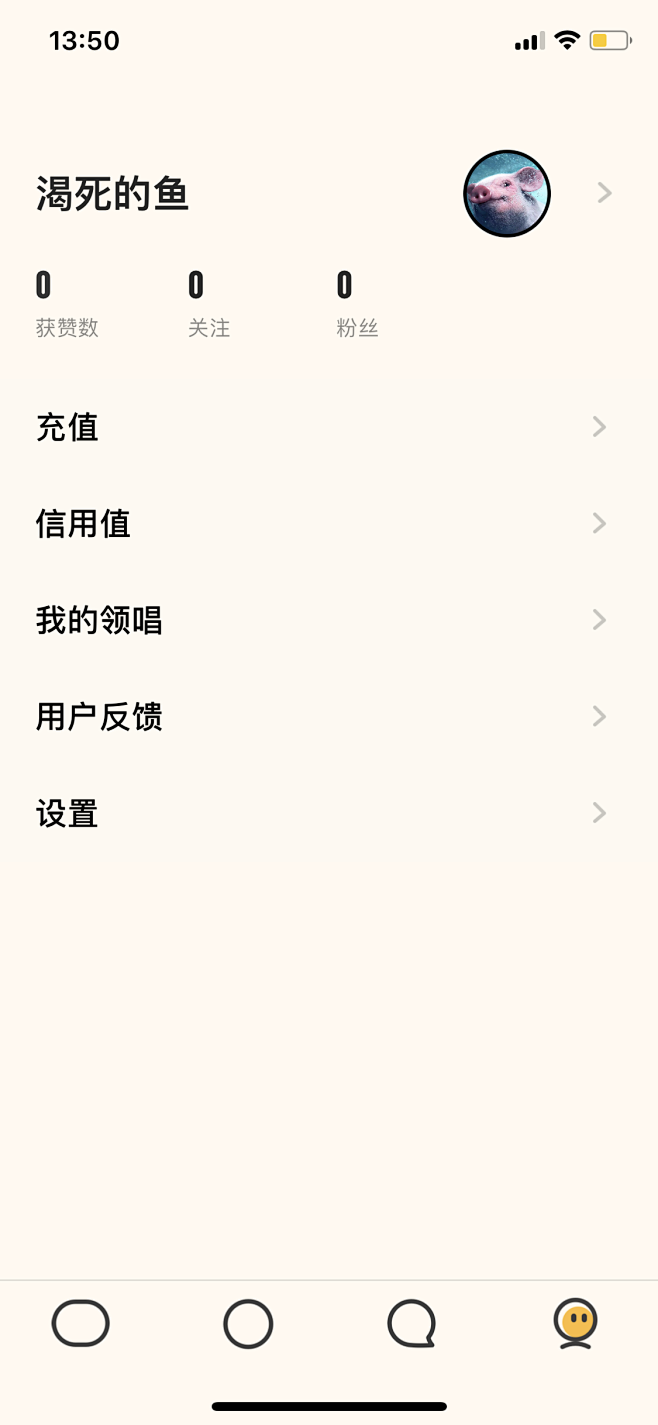
Task: Switch to the circle tab
Action: [x=248, y=1324]
